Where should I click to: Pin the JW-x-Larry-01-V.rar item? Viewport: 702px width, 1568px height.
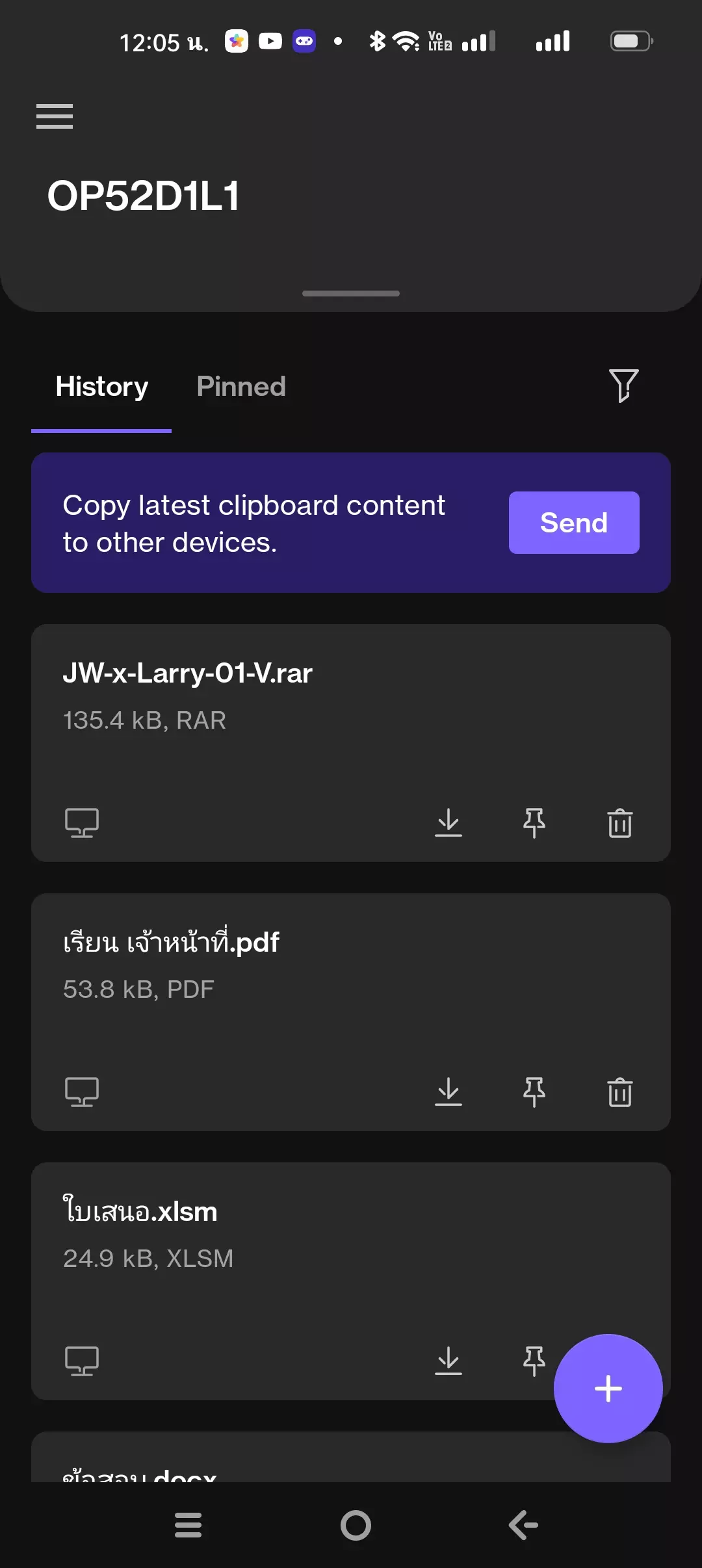(x=534, y=823)
